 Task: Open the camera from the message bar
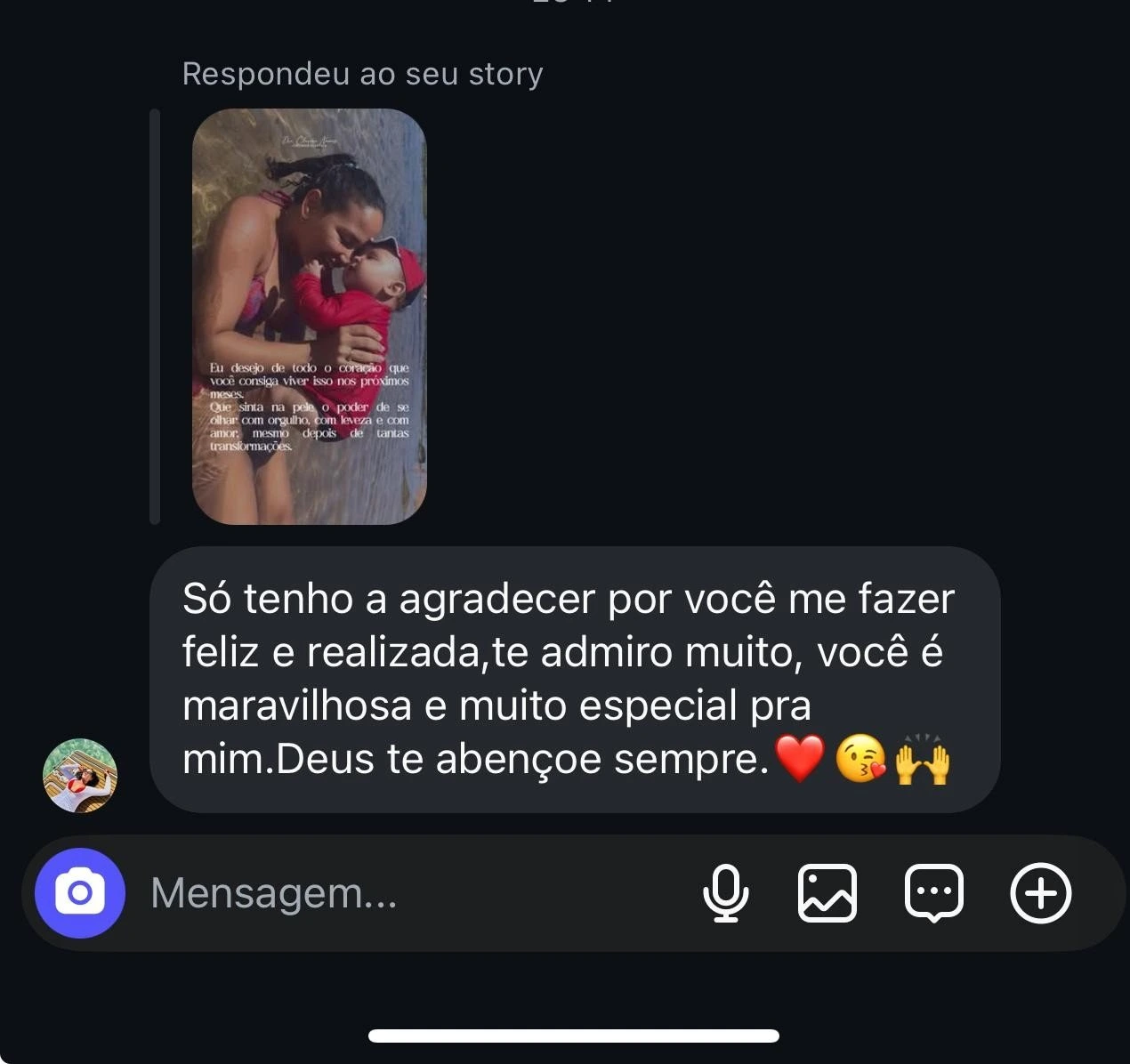click(x=79, y=892)
